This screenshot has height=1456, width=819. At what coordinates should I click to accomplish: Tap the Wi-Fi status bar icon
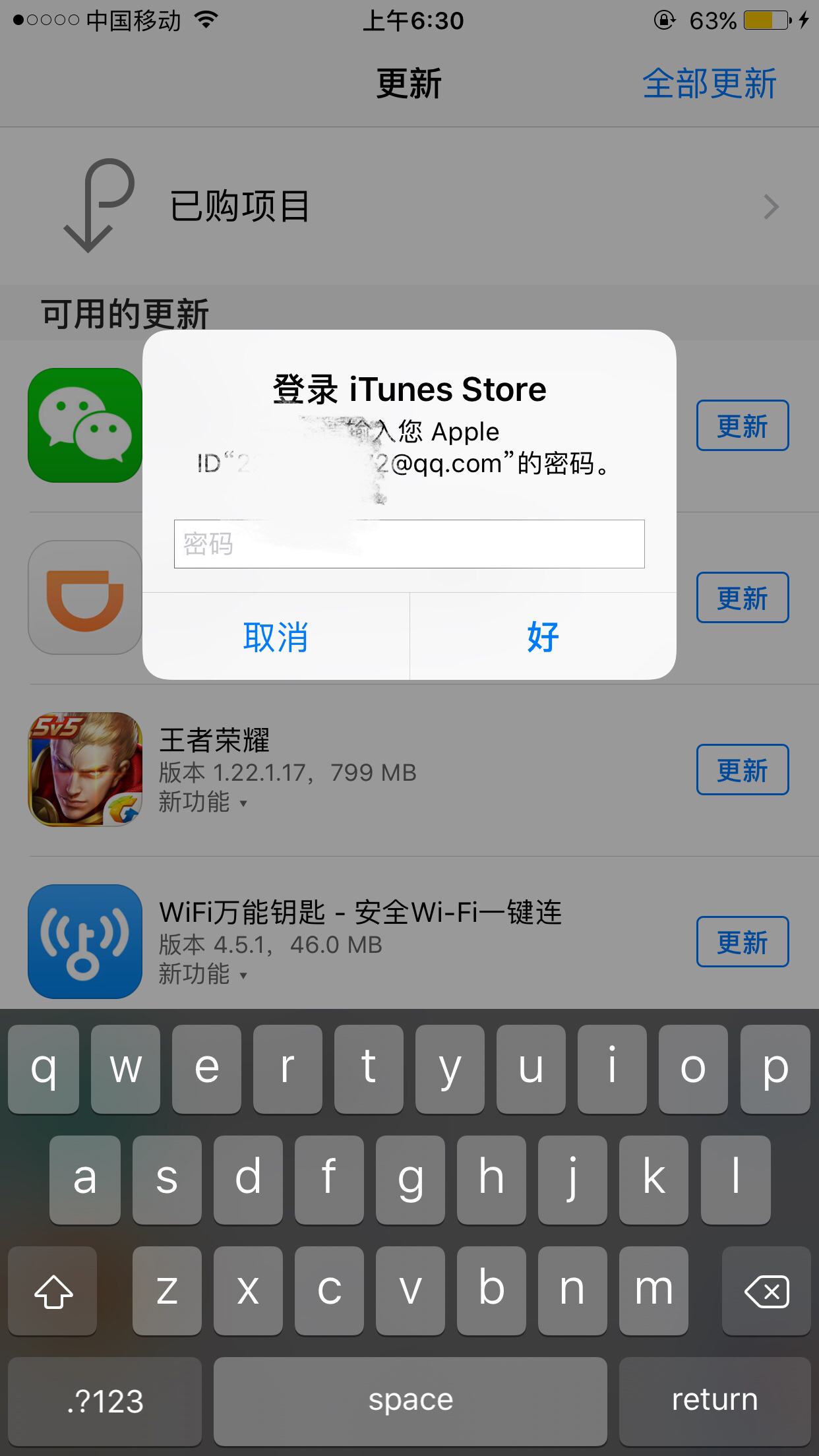[204, 20]
